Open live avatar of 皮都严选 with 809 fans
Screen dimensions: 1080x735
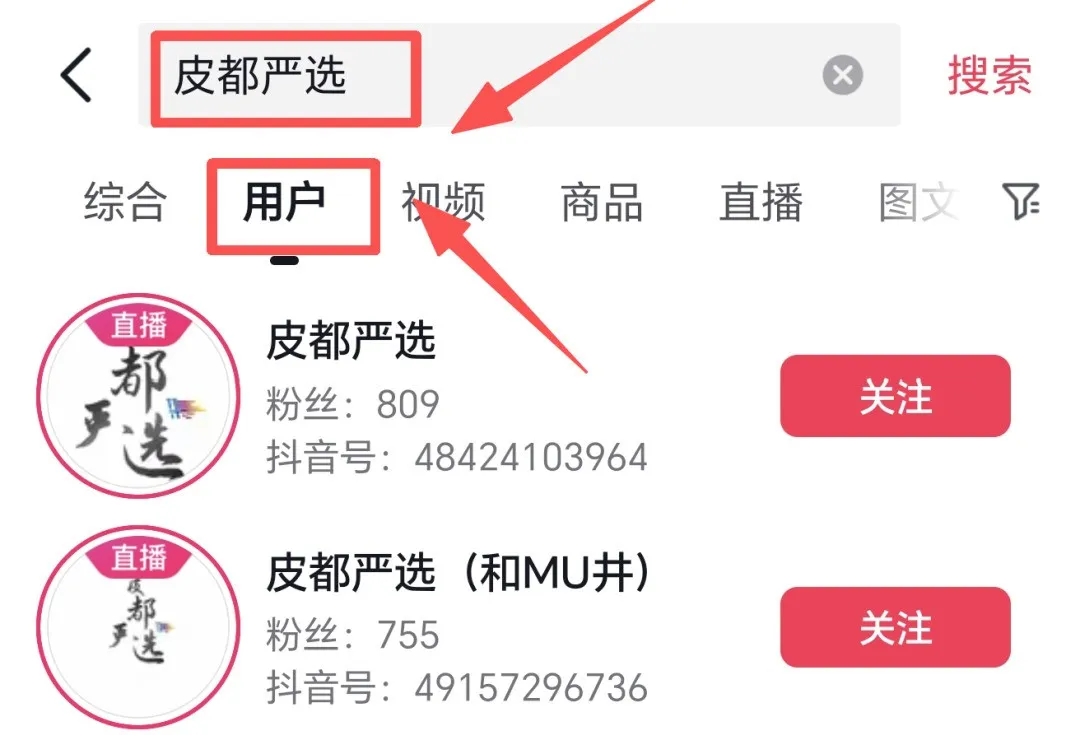(138, 396)
